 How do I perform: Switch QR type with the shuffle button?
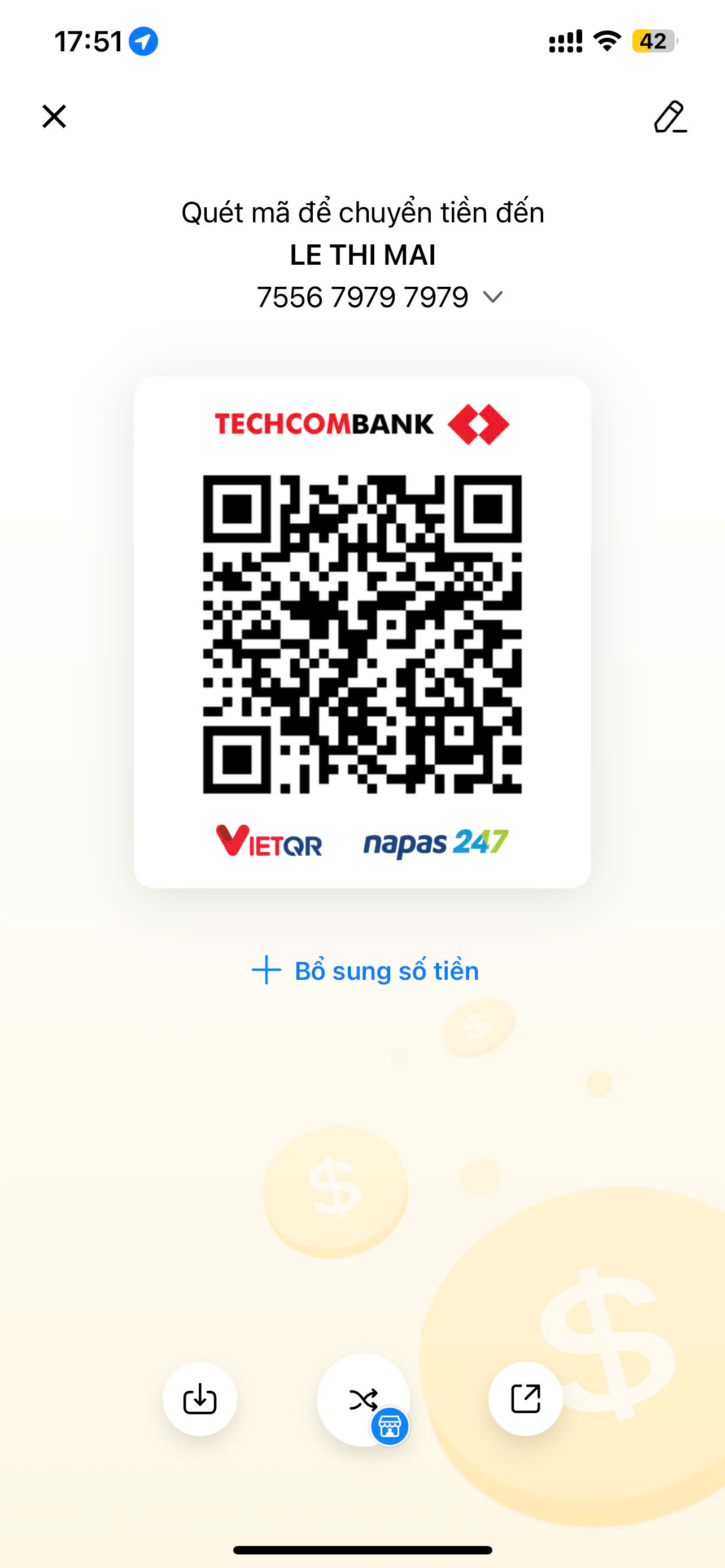pos(364,1399)
